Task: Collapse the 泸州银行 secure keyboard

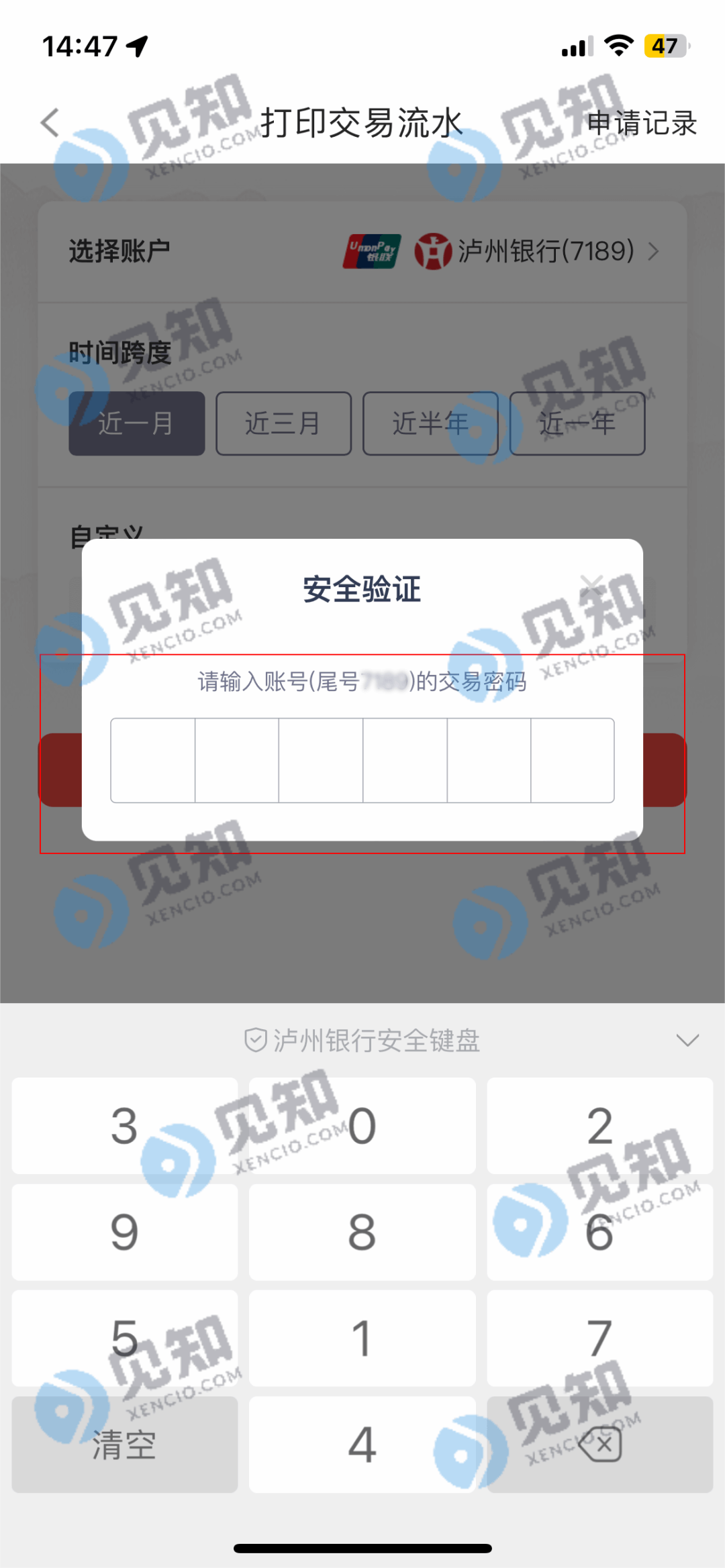Action: 687,1041
